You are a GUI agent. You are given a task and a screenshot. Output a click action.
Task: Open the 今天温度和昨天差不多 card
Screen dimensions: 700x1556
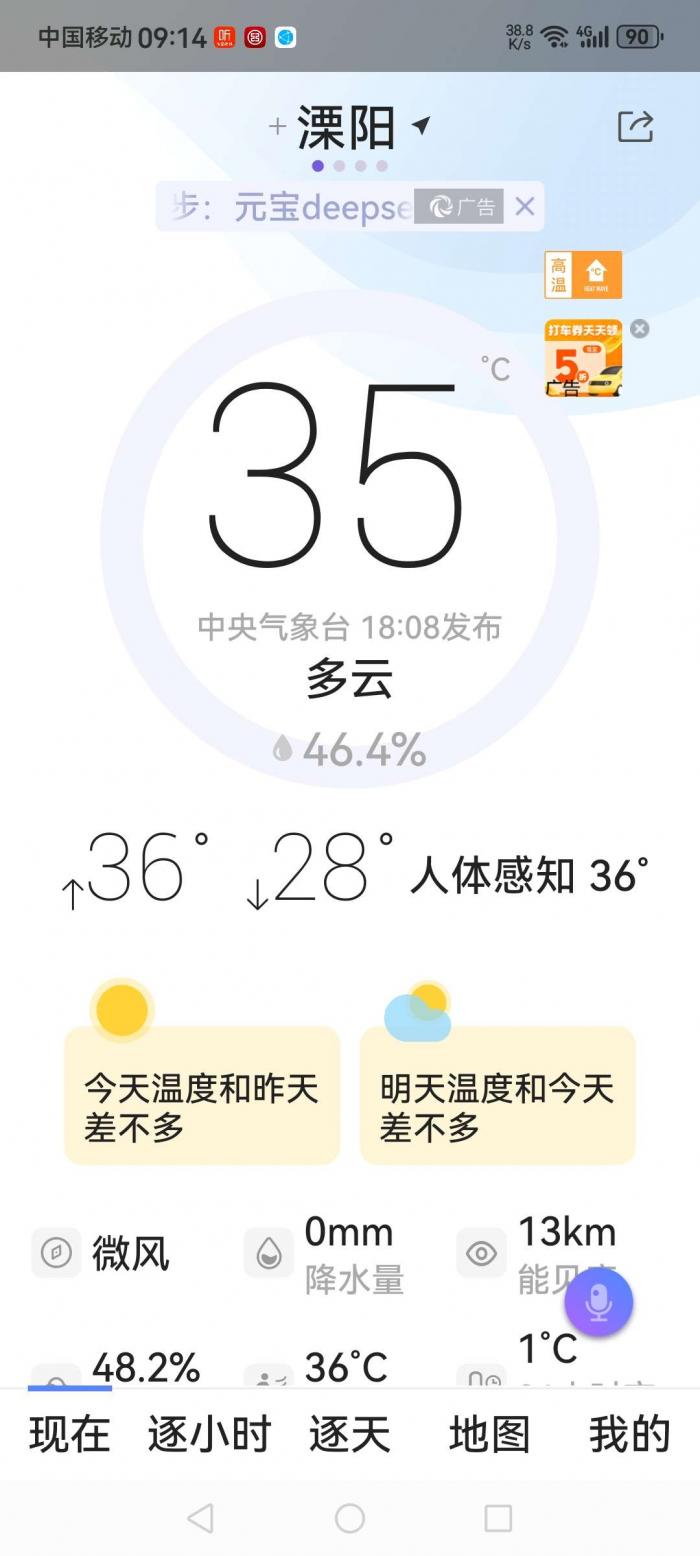pos(202,1094)
